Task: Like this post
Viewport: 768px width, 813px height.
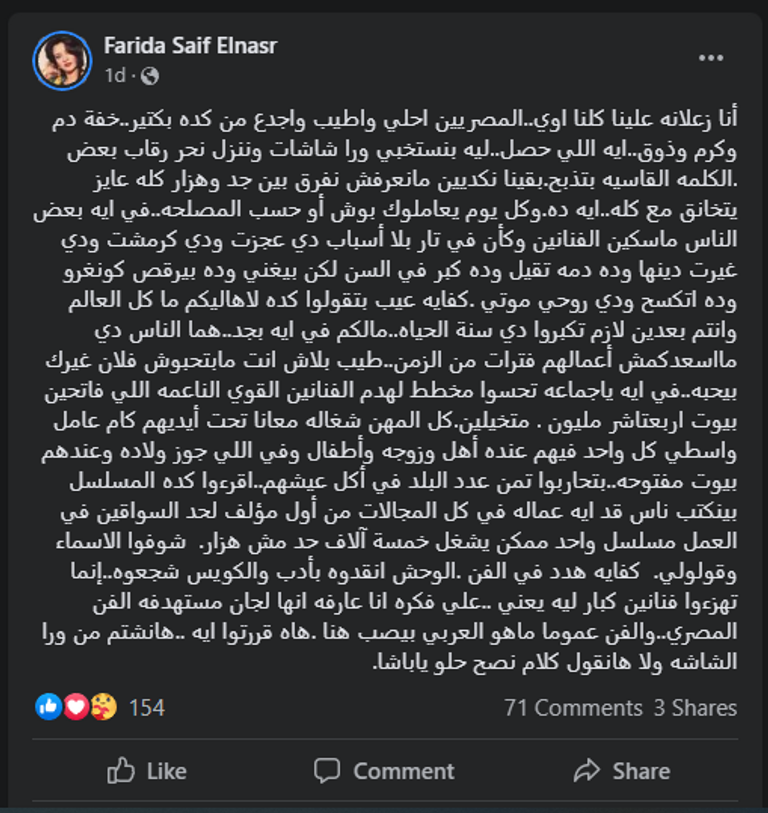Action: 147,770
